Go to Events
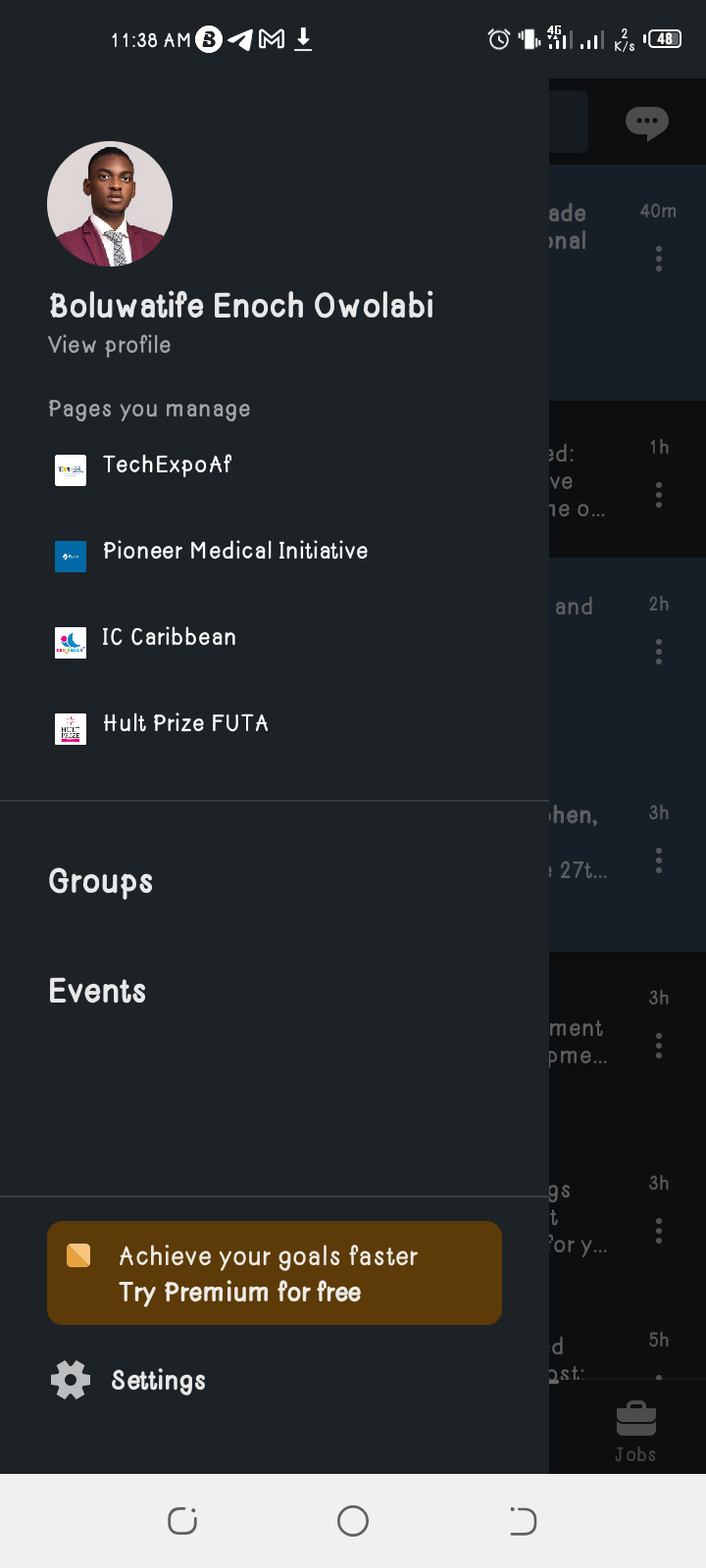Image resolution: width=706 pixels, height=1568 pixels. (97, 991)
